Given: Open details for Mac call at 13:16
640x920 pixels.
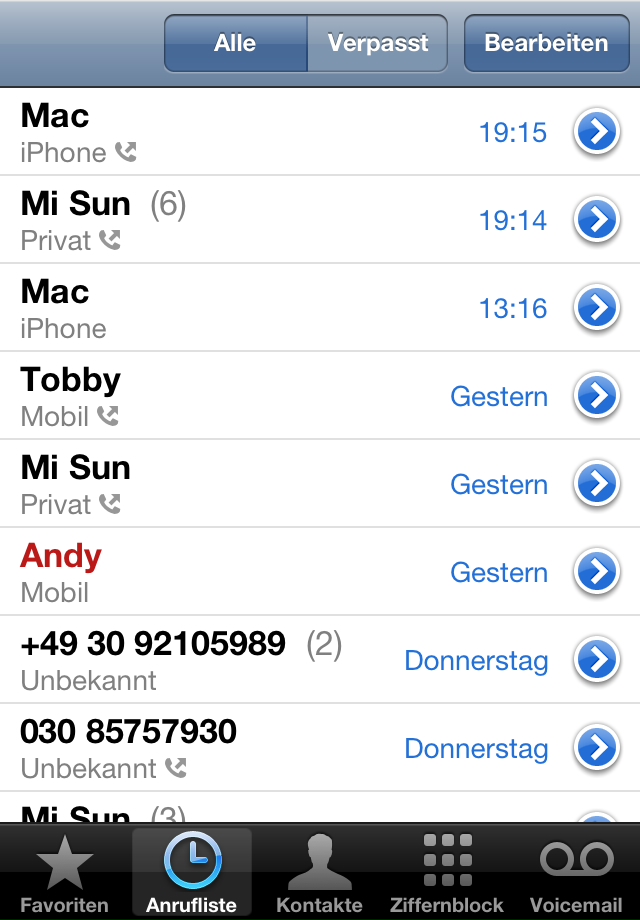Looking at the screenshot, I should 597,308.
